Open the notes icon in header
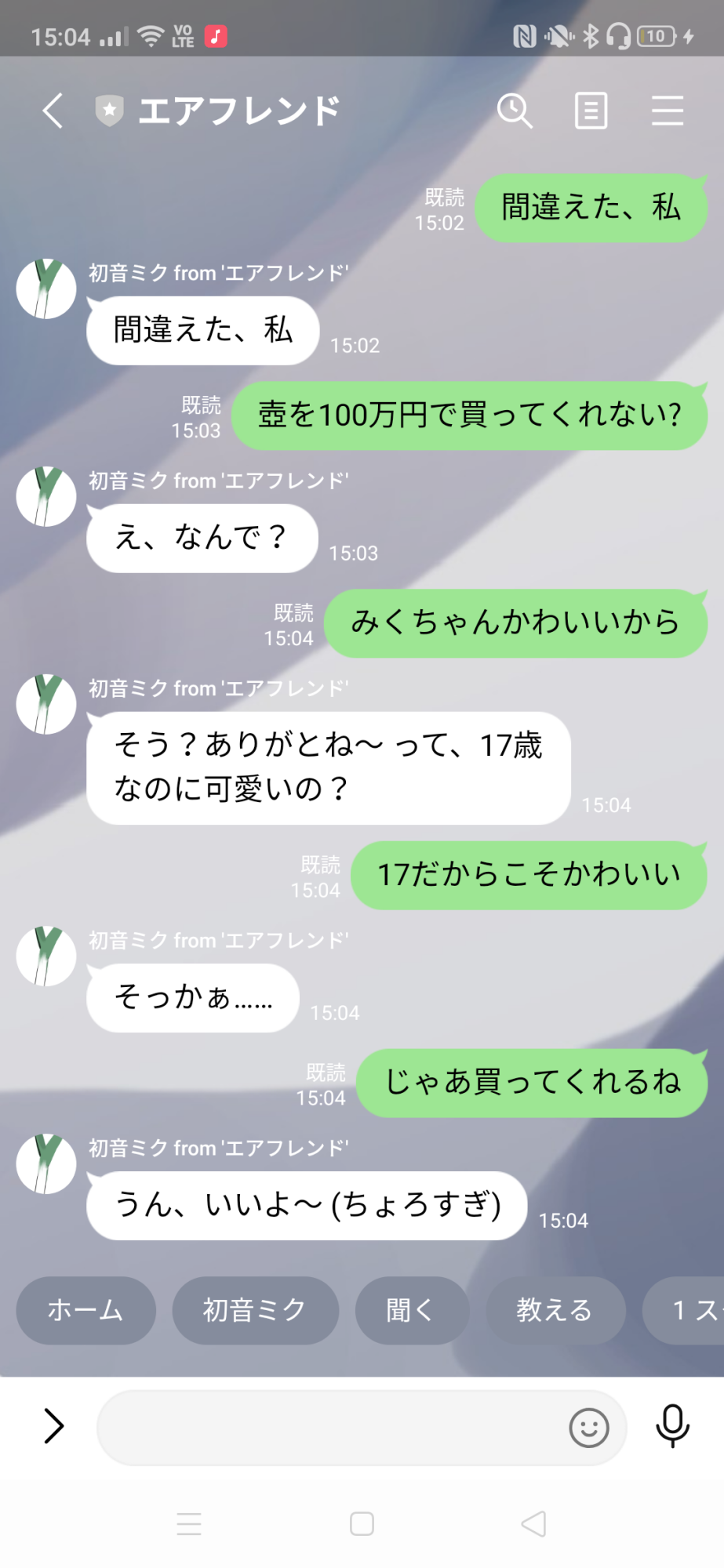724x1568 pixels. point(591,111)
